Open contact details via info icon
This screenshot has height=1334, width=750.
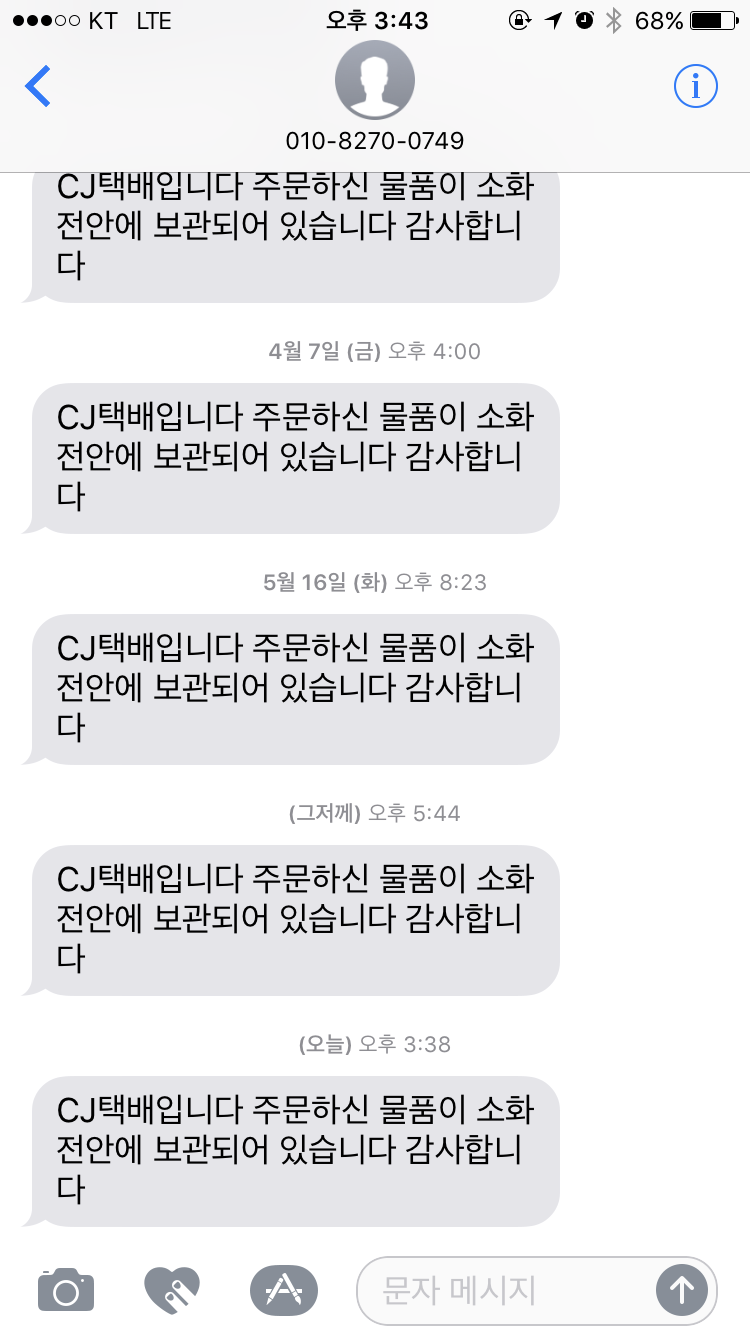coord(695,87)
